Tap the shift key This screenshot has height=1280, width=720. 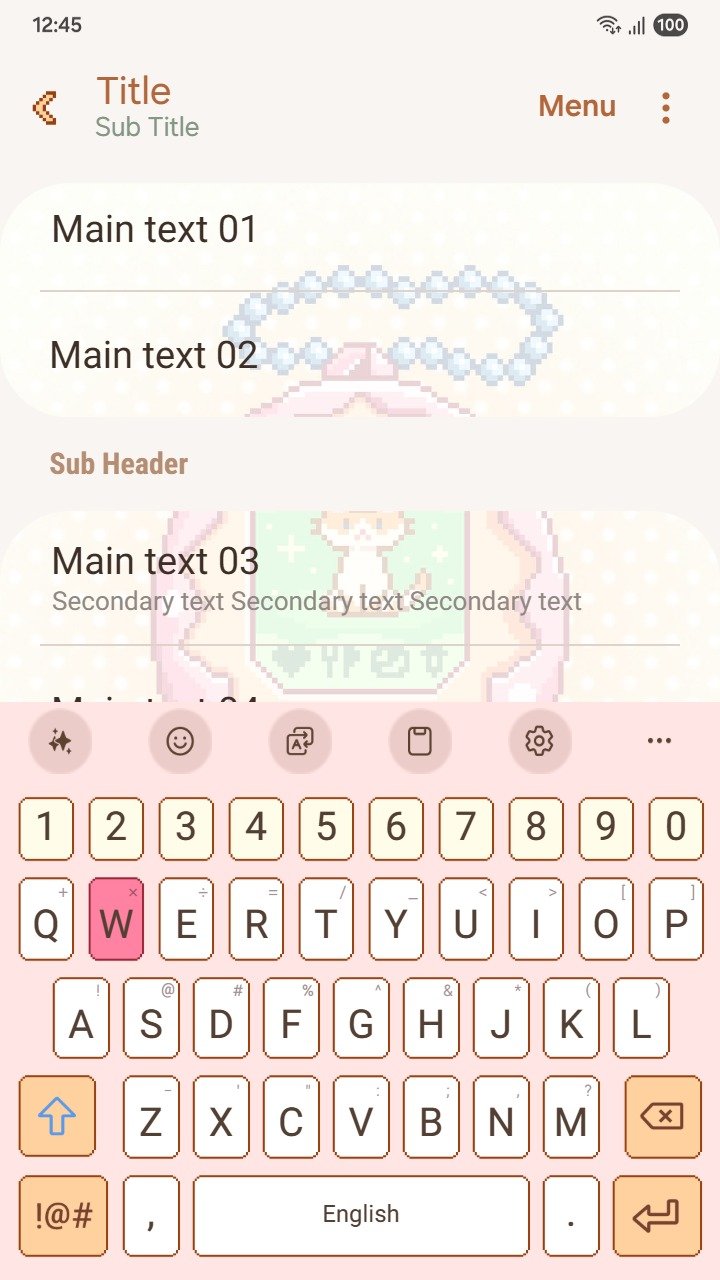(57, 1116)
